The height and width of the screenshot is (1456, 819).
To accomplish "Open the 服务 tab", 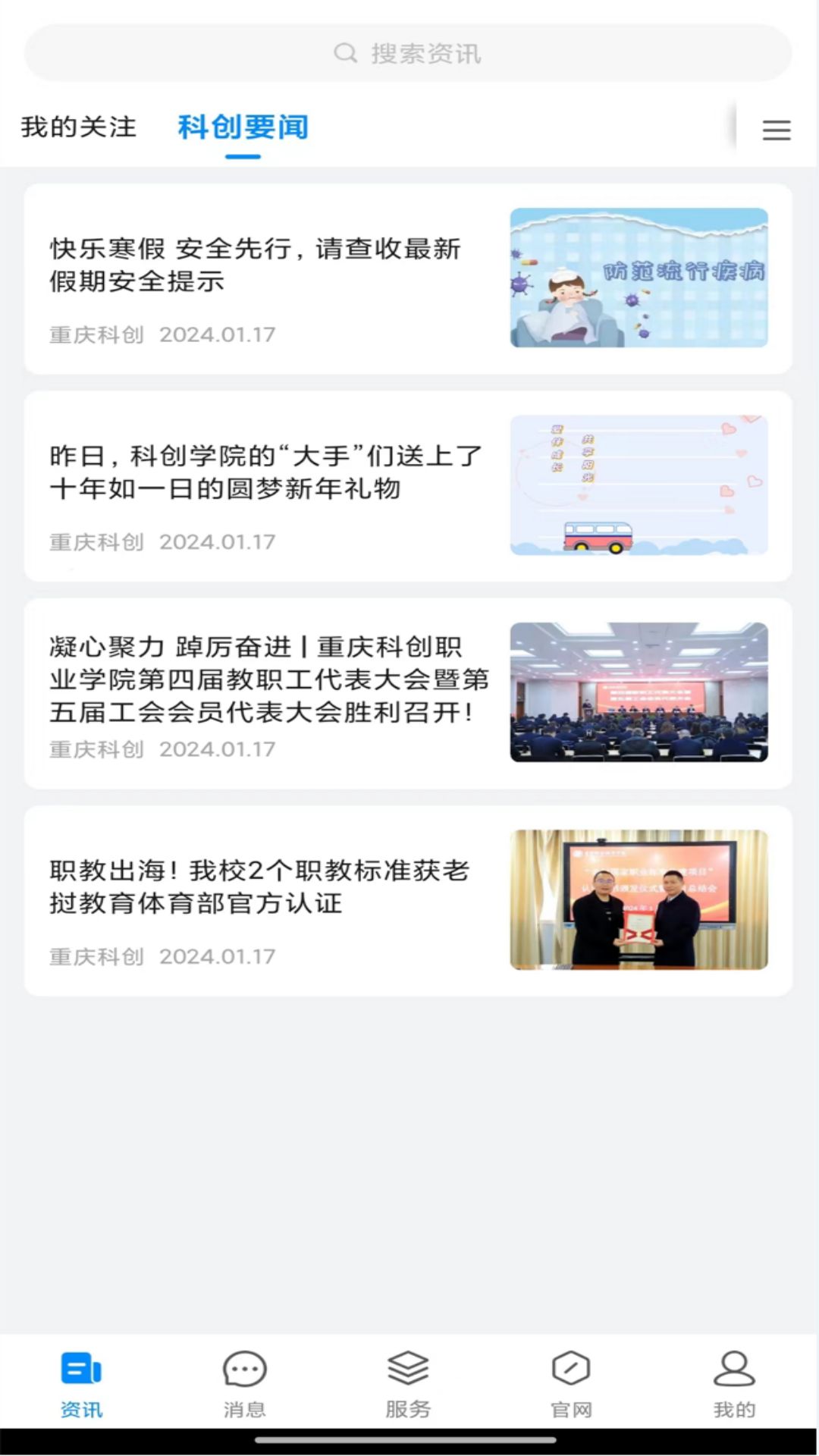I will [x=408, y=1384].
